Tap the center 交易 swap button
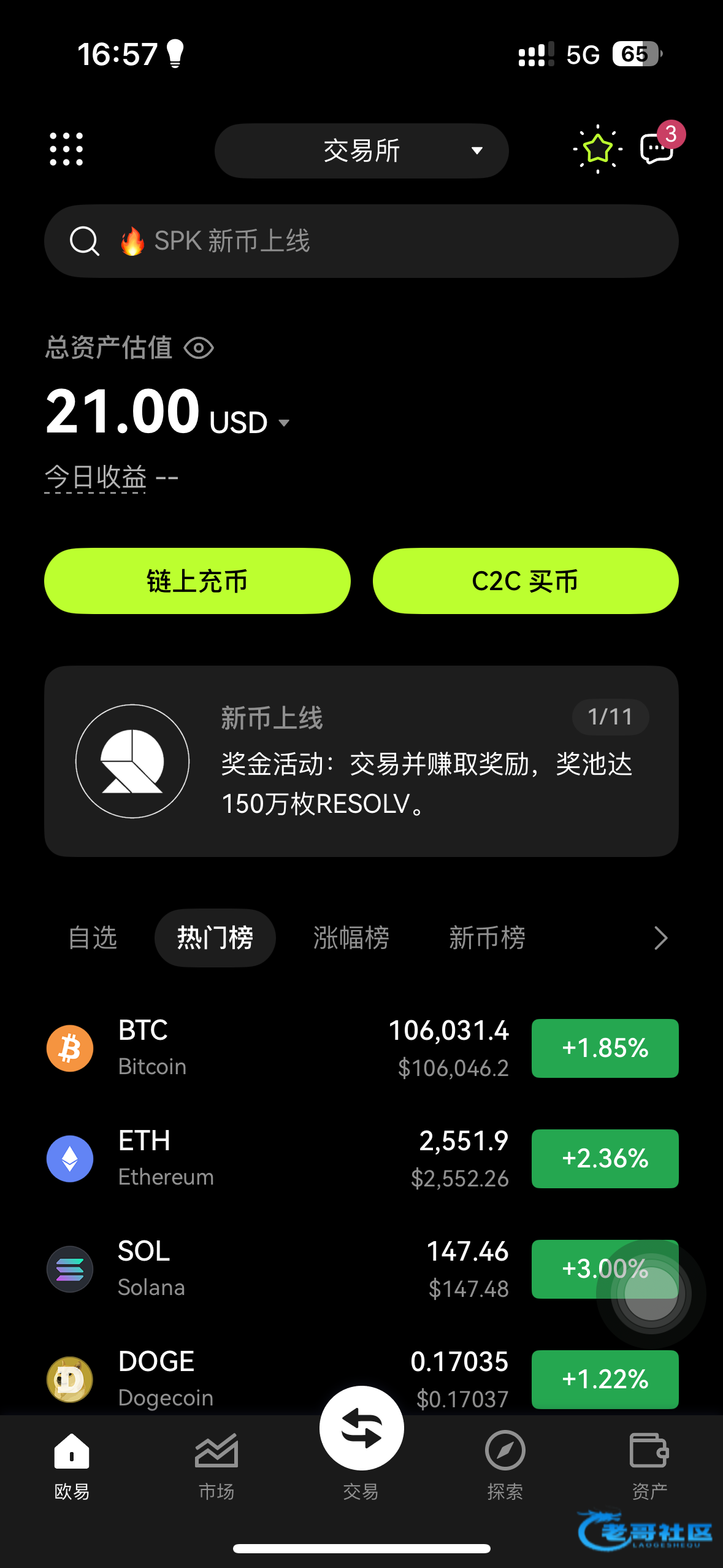 coord(361,1428)
